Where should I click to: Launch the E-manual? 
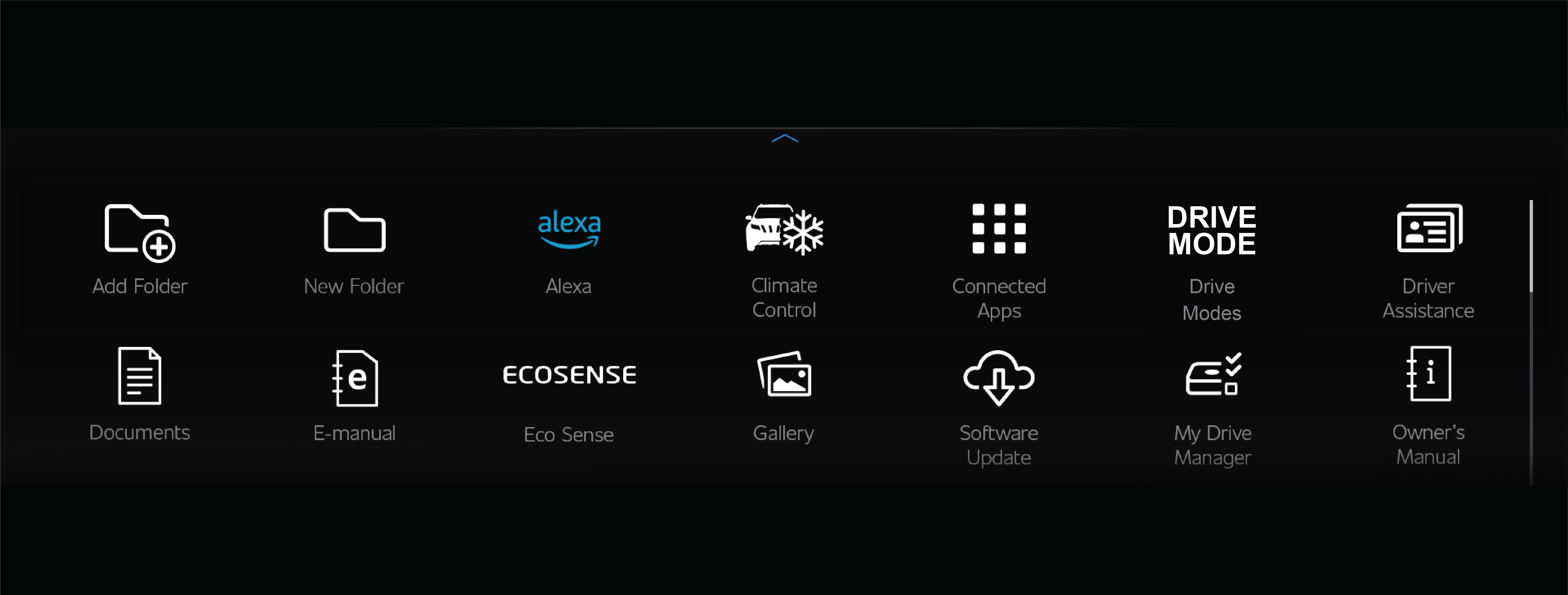pyautogui.click(x=355, y=378)
